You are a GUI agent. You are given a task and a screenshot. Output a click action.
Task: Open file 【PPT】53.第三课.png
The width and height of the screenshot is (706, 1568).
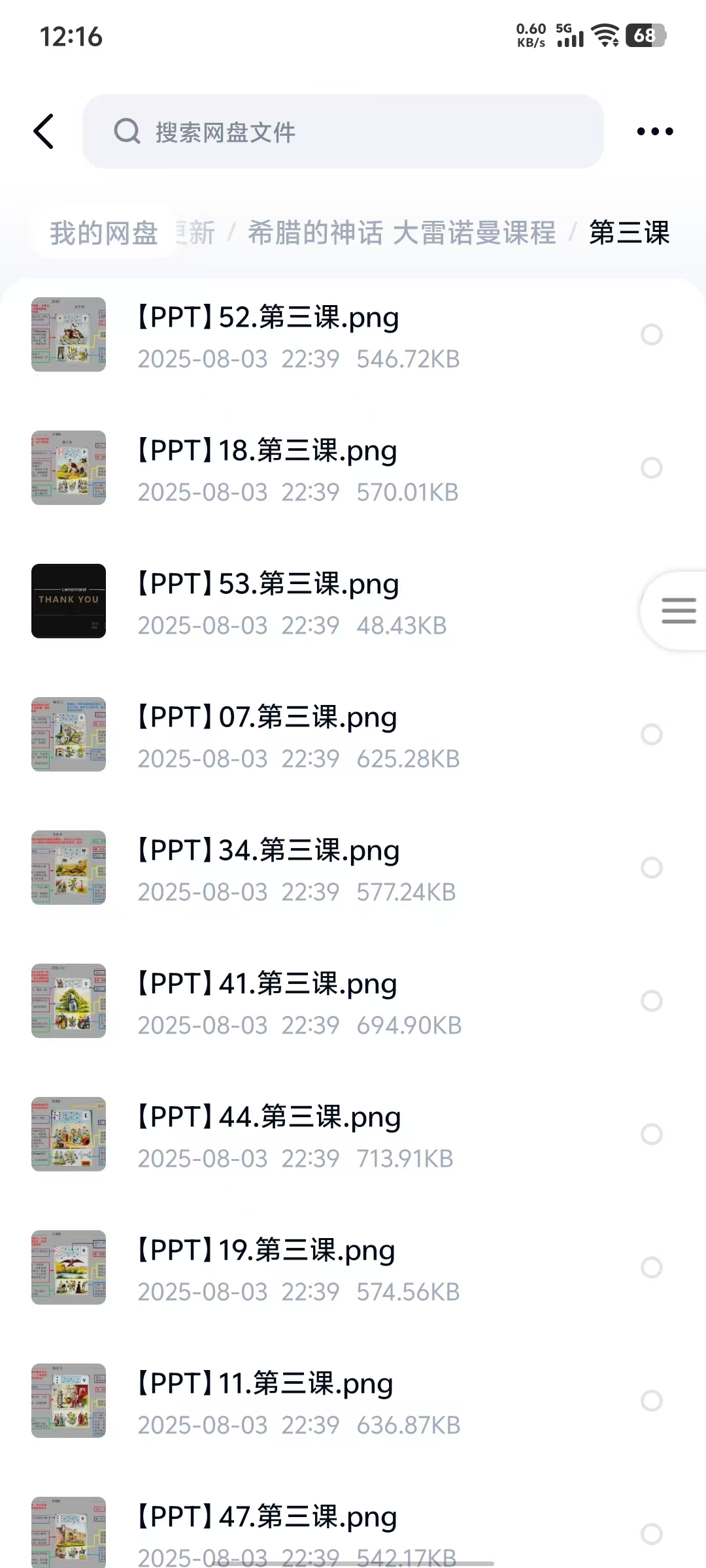point(267,585)
